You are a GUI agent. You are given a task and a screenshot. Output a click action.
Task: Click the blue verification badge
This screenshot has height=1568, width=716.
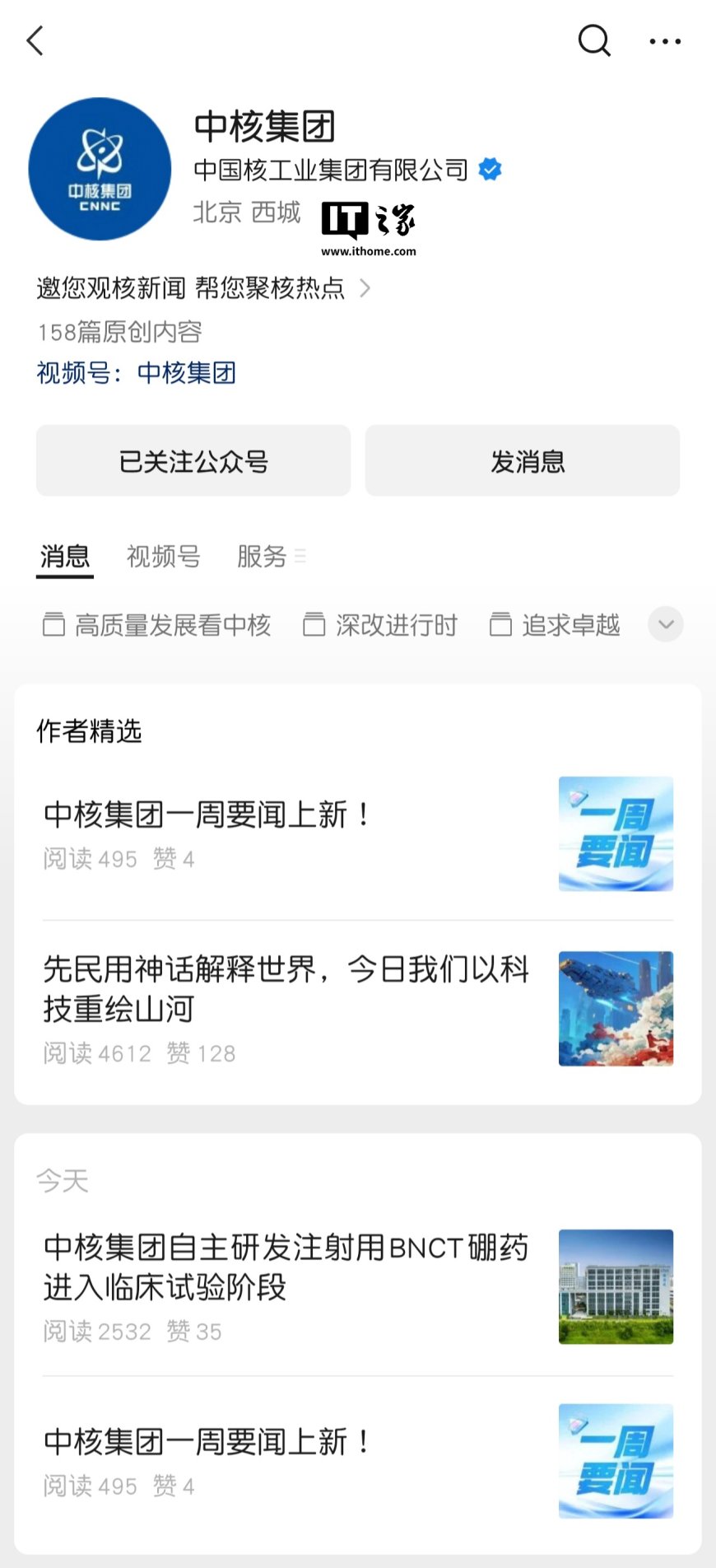coord(490,169)
